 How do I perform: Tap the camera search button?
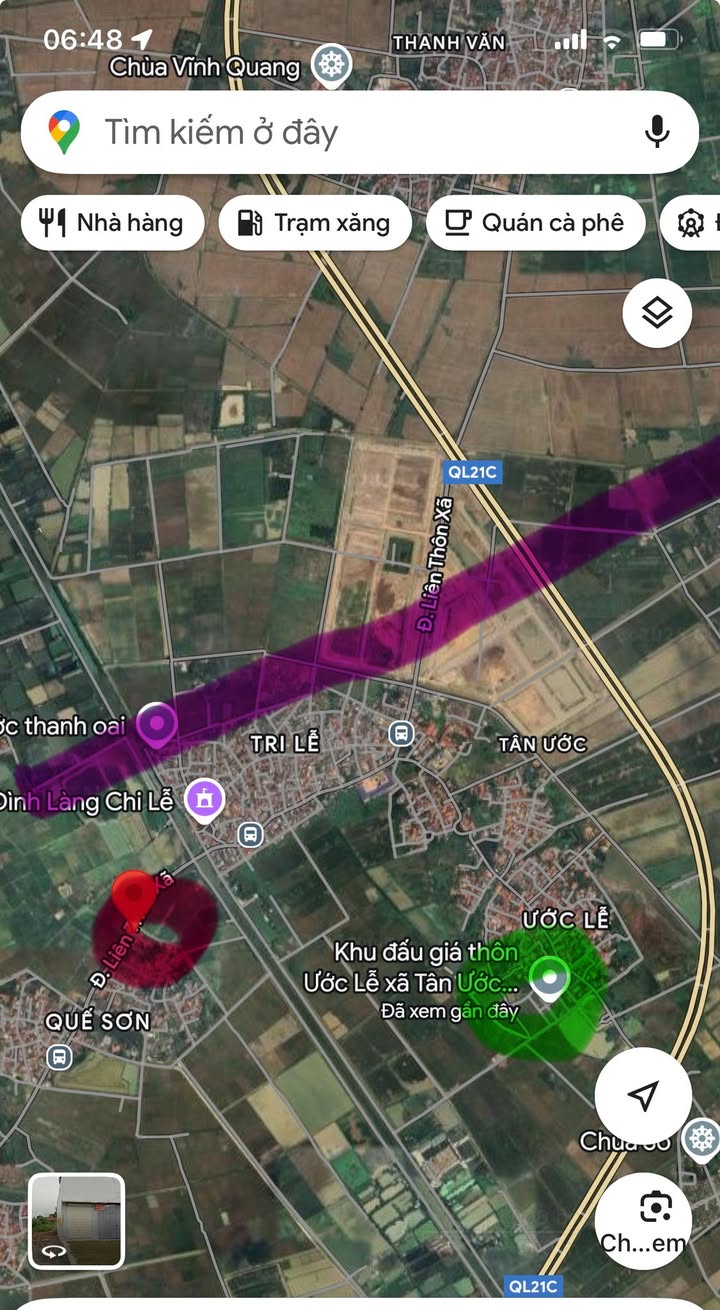tap(655, 1220)
